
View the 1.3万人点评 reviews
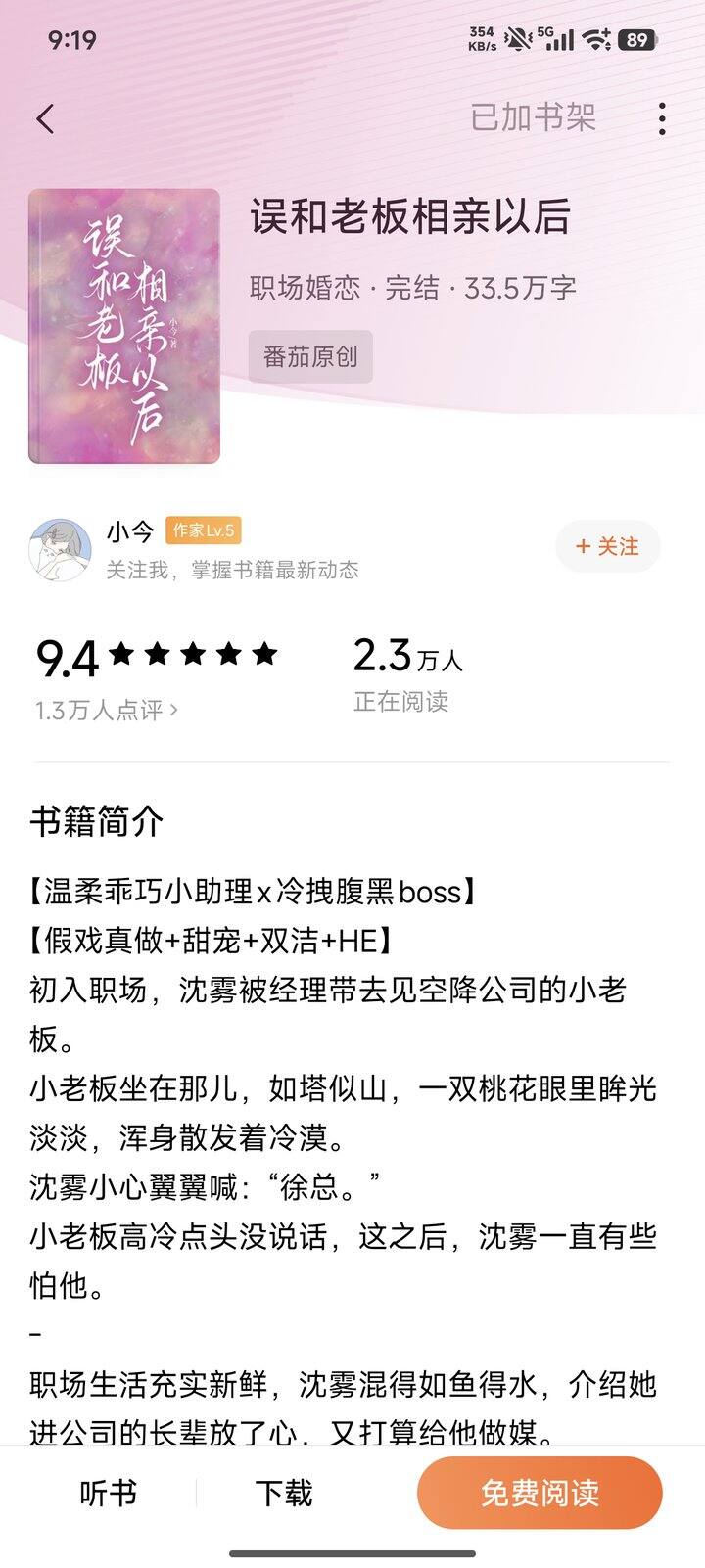point(106,710)
